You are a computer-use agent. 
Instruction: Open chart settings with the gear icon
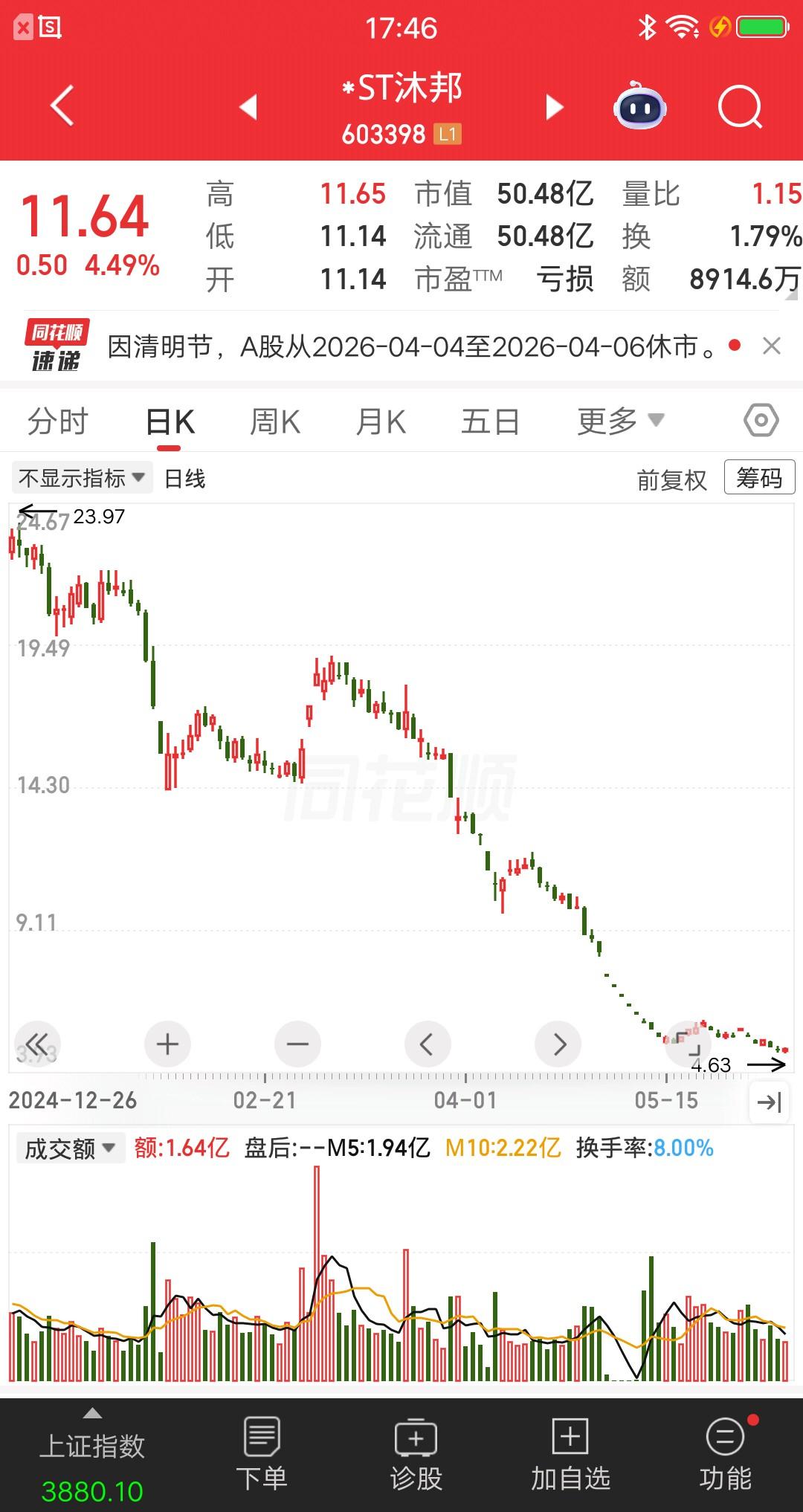(761, 420)
